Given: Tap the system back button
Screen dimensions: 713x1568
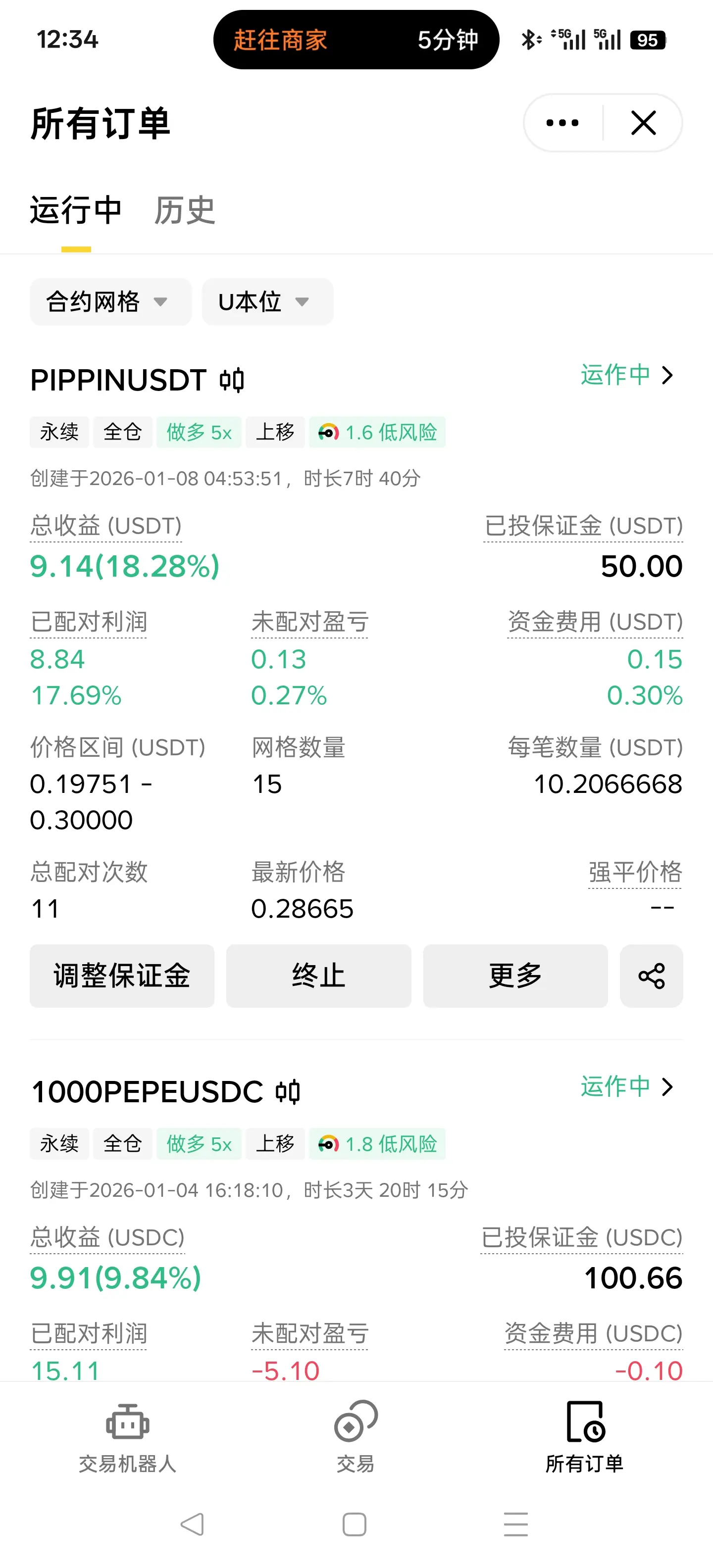Looking at the screenshot, I should tap(193, 1524).
